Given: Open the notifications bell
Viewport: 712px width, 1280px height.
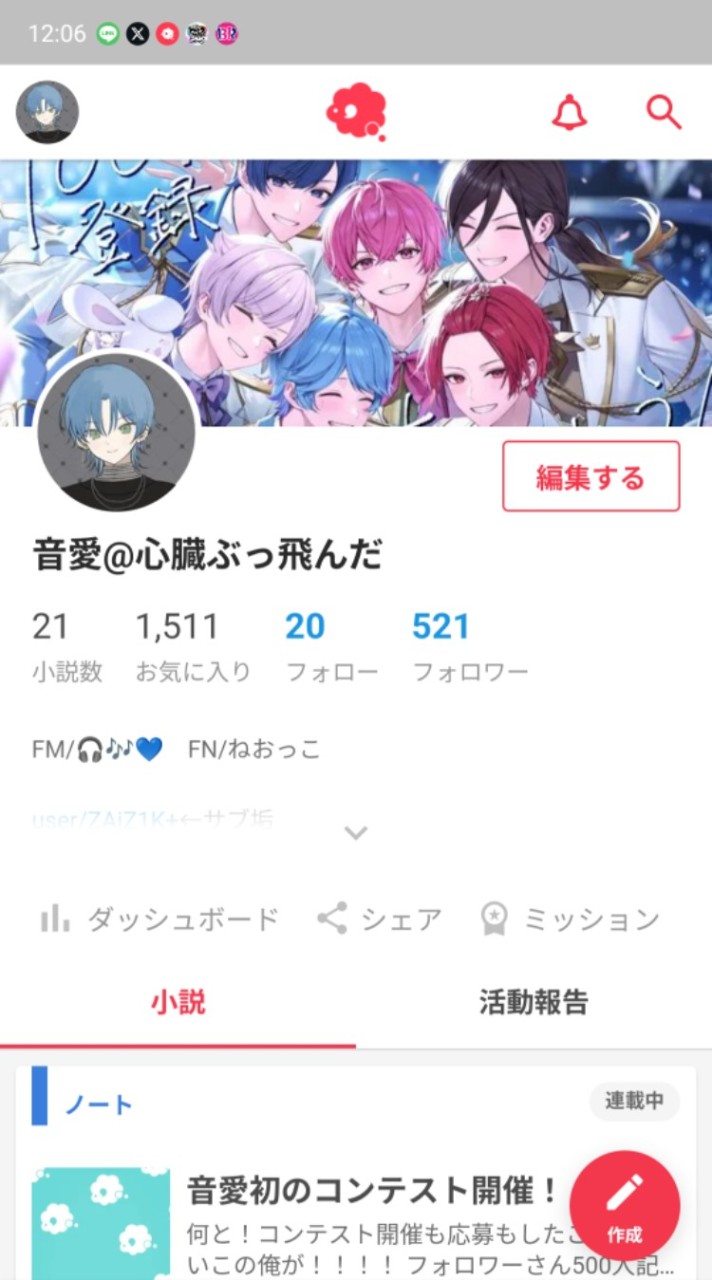Looking at the screenshot, I should [x=570, y=112].
